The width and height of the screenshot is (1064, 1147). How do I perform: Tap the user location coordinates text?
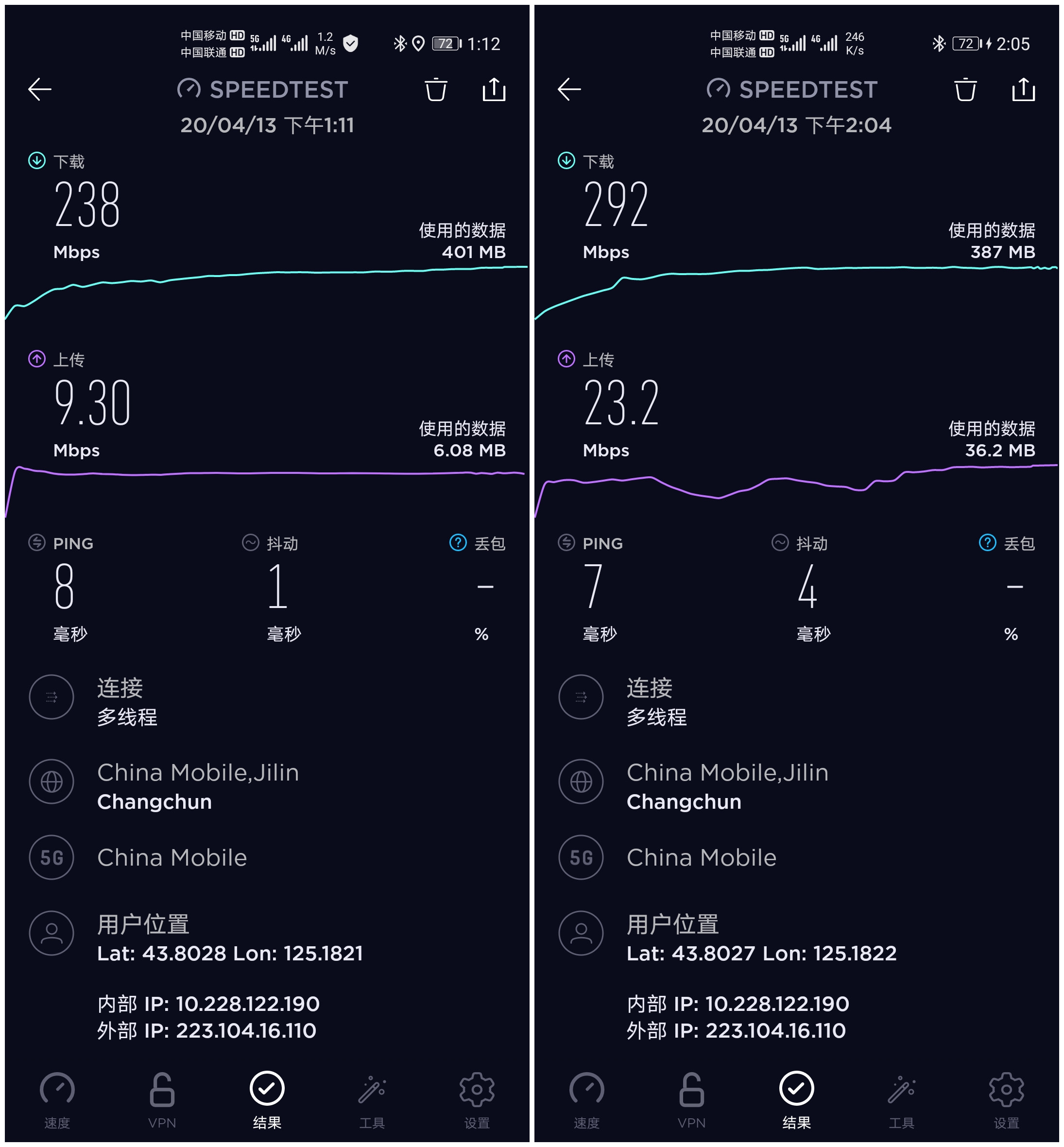pyautogui.click(x=230, y=954)
